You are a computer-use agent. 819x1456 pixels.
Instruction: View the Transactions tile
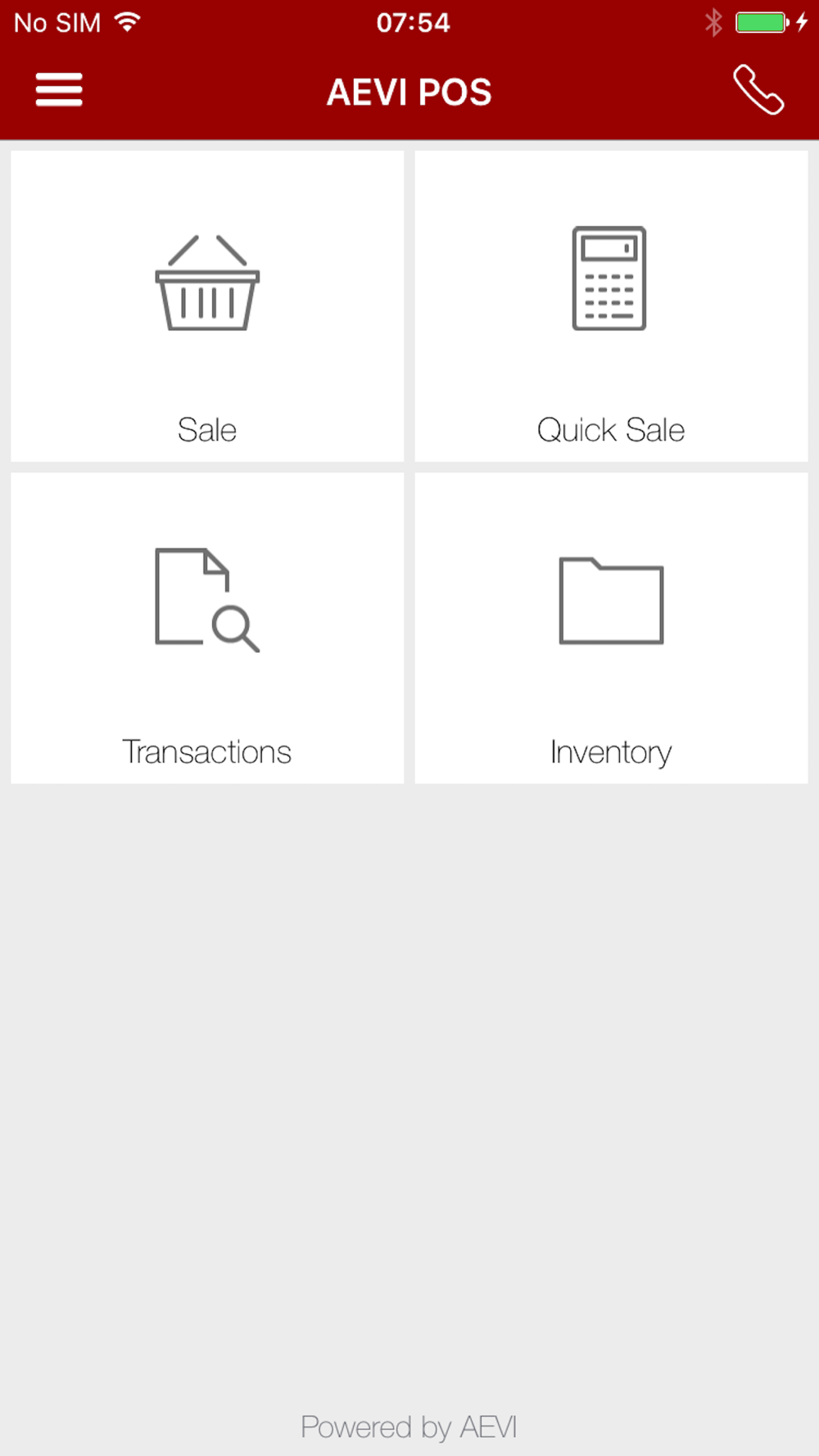[x=207, y=628]
